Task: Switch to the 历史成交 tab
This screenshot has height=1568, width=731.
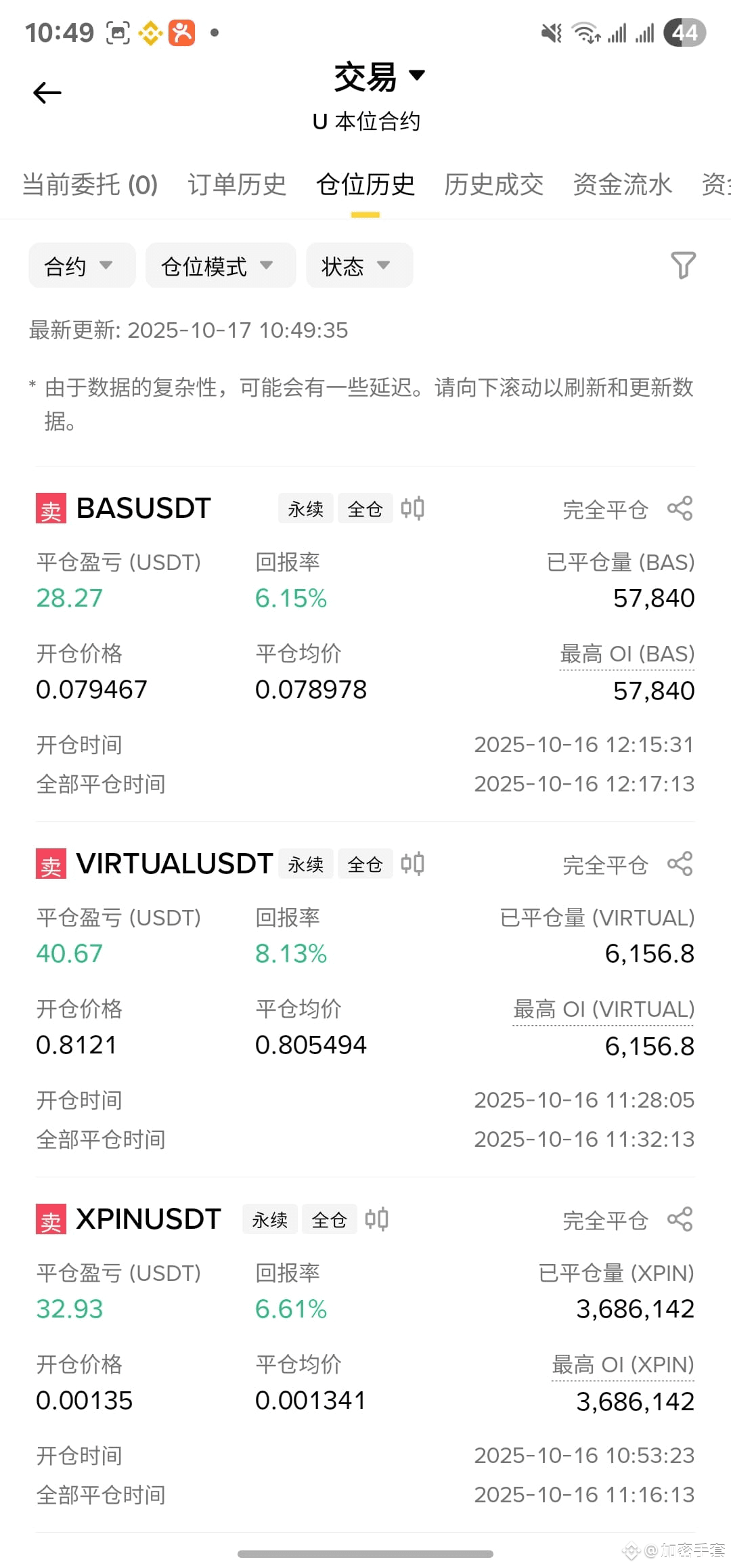Action: pyautogui.click(x=493, y=184)
